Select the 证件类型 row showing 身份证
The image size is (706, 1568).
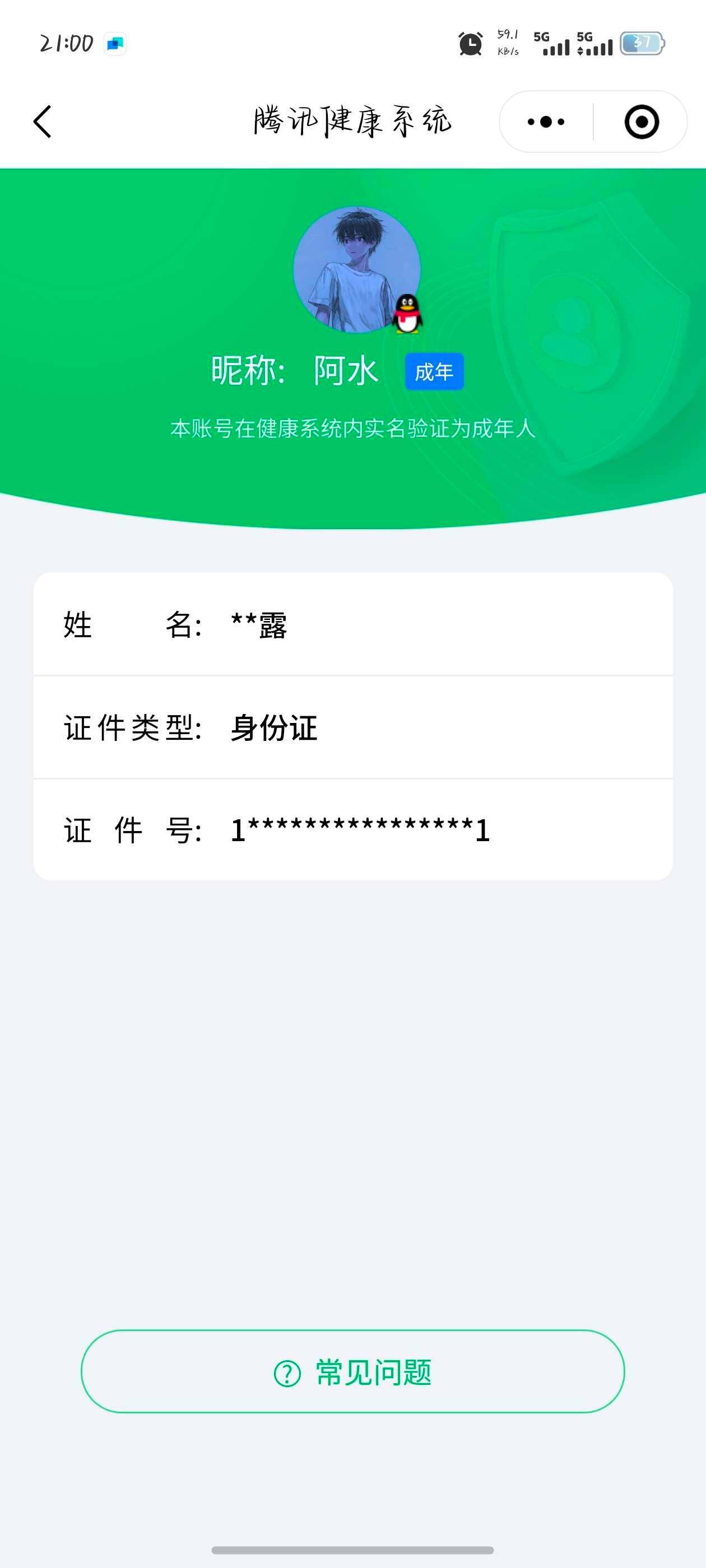click(x=352, y=727)
